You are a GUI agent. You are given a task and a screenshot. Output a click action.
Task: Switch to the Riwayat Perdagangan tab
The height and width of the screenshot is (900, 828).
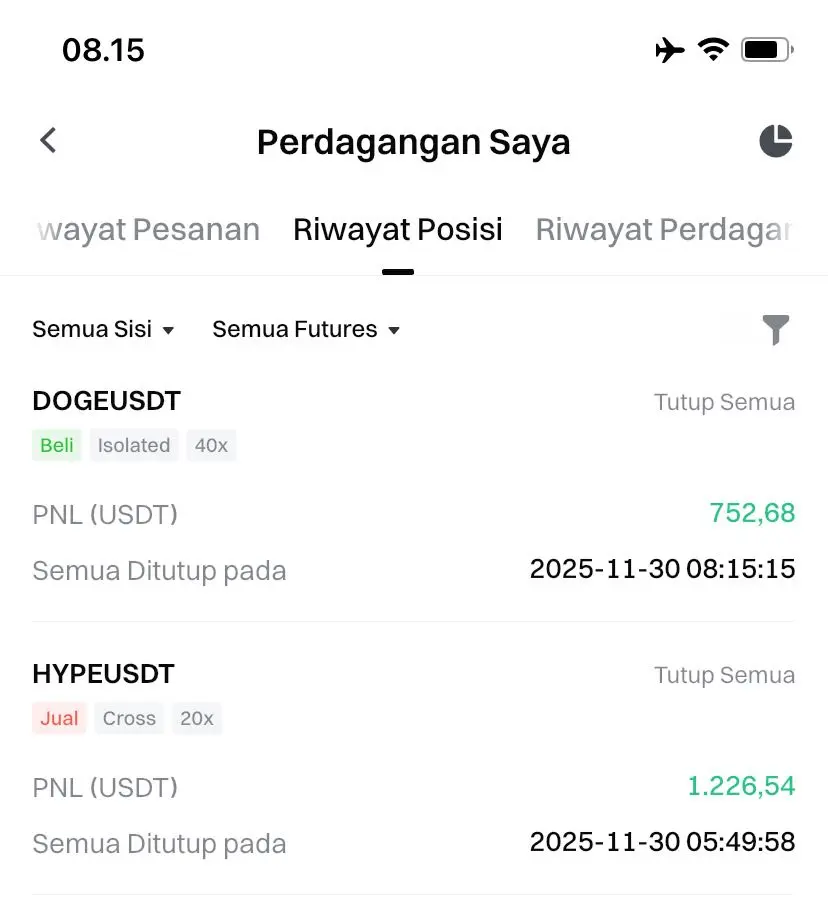coord(664,230)
